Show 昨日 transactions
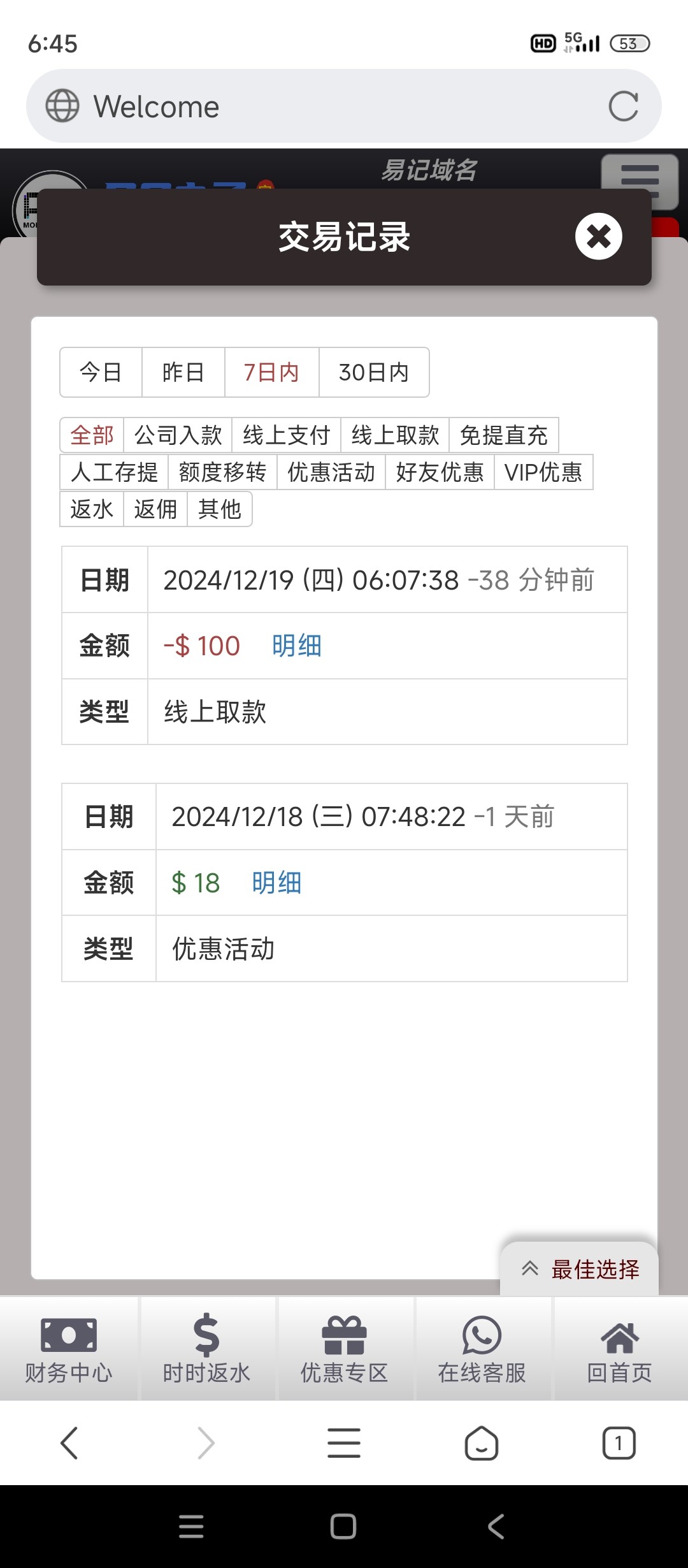The width and height of the screenshot is (688, 1568). (x=183, y=372)
